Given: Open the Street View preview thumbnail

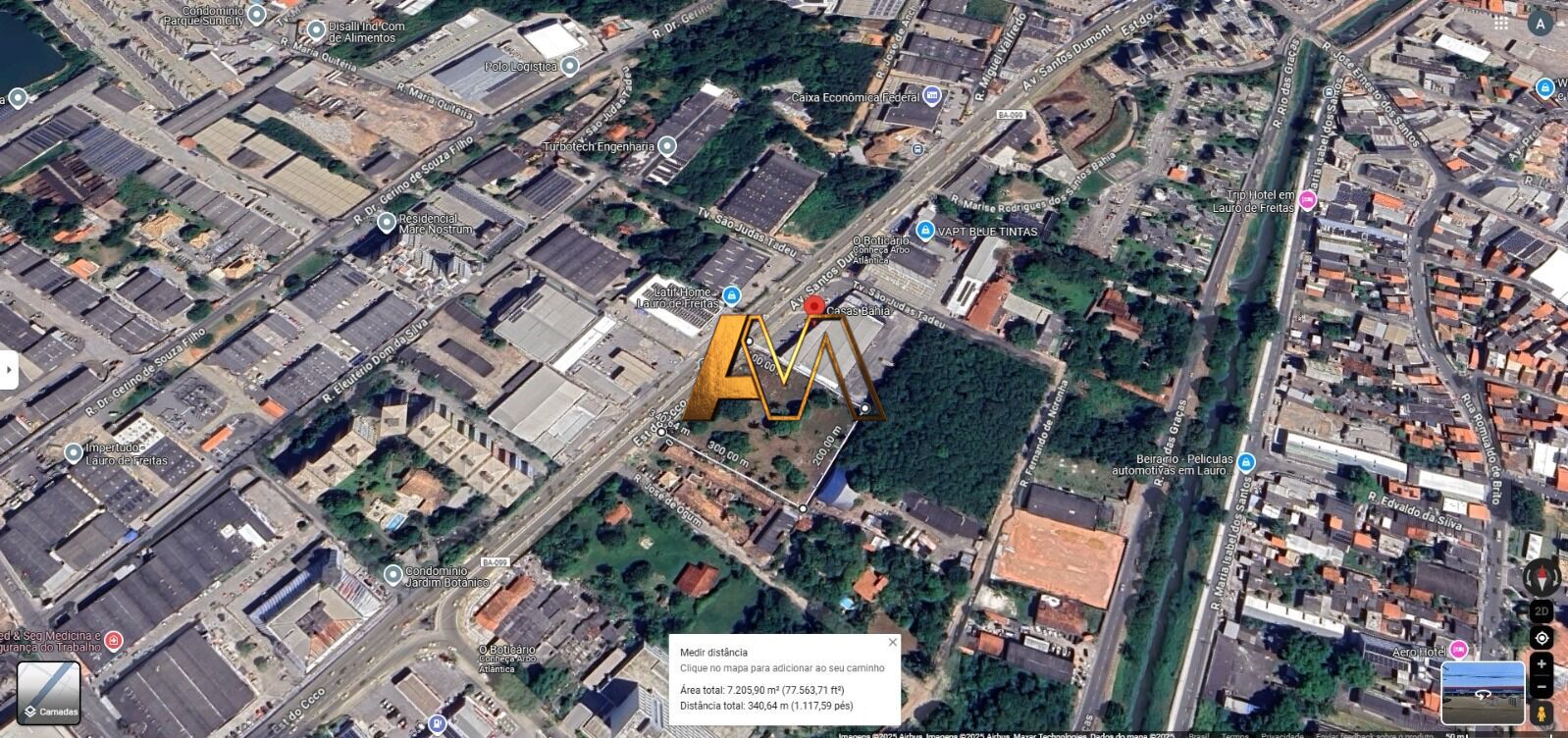Looking at the screenshot, I should [1482, 692].
